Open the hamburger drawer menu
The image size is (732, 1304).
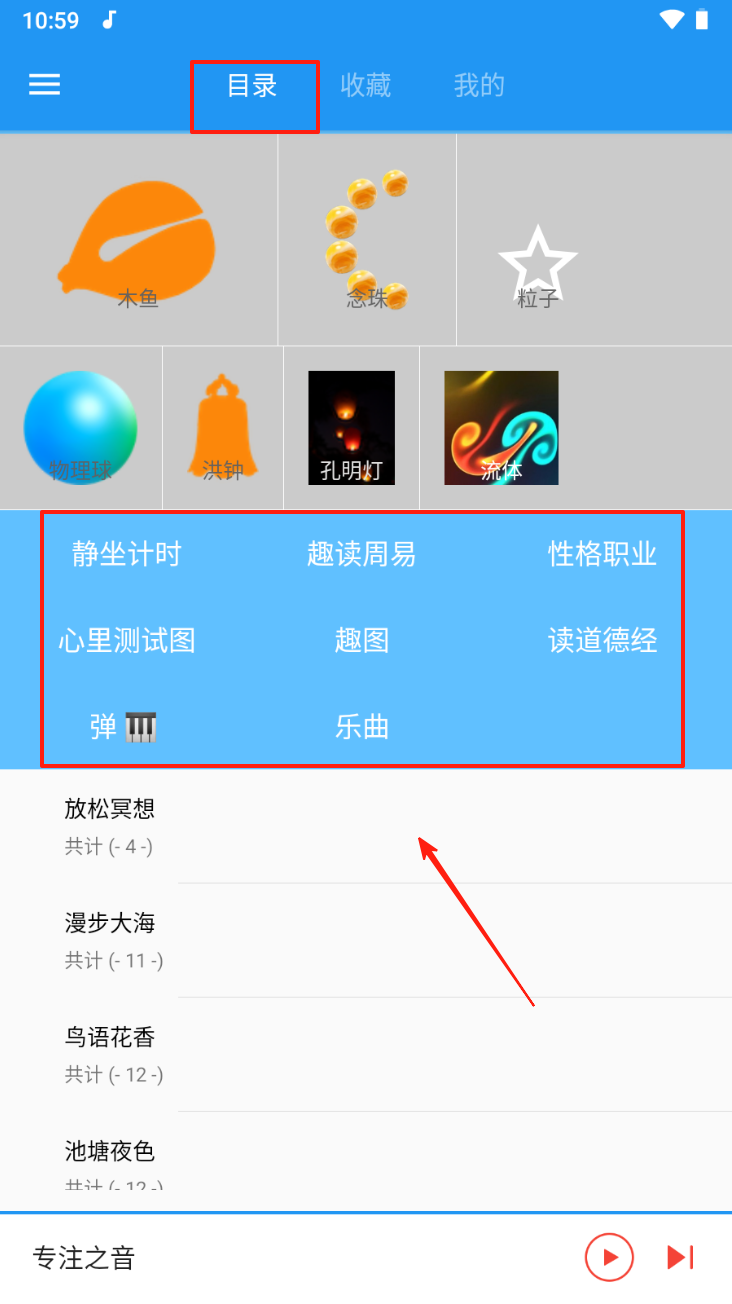44,85
